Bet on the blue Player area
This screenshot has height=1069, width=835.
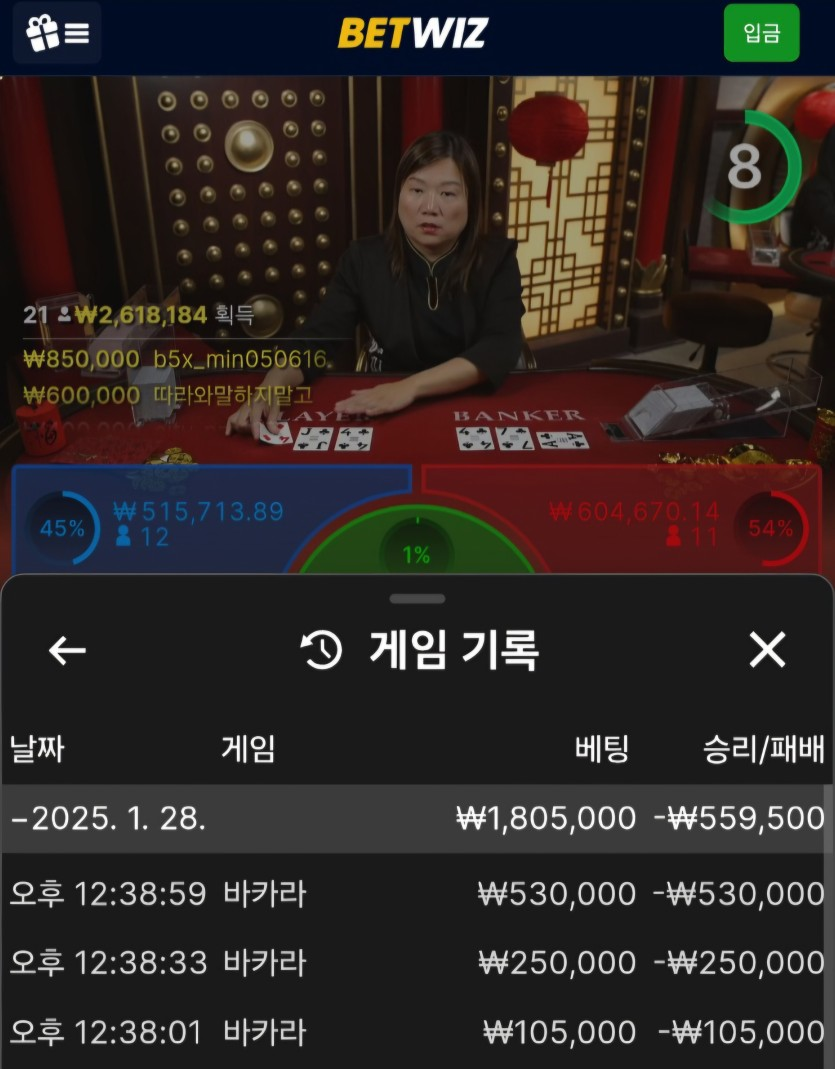click(x=210, y=520)
